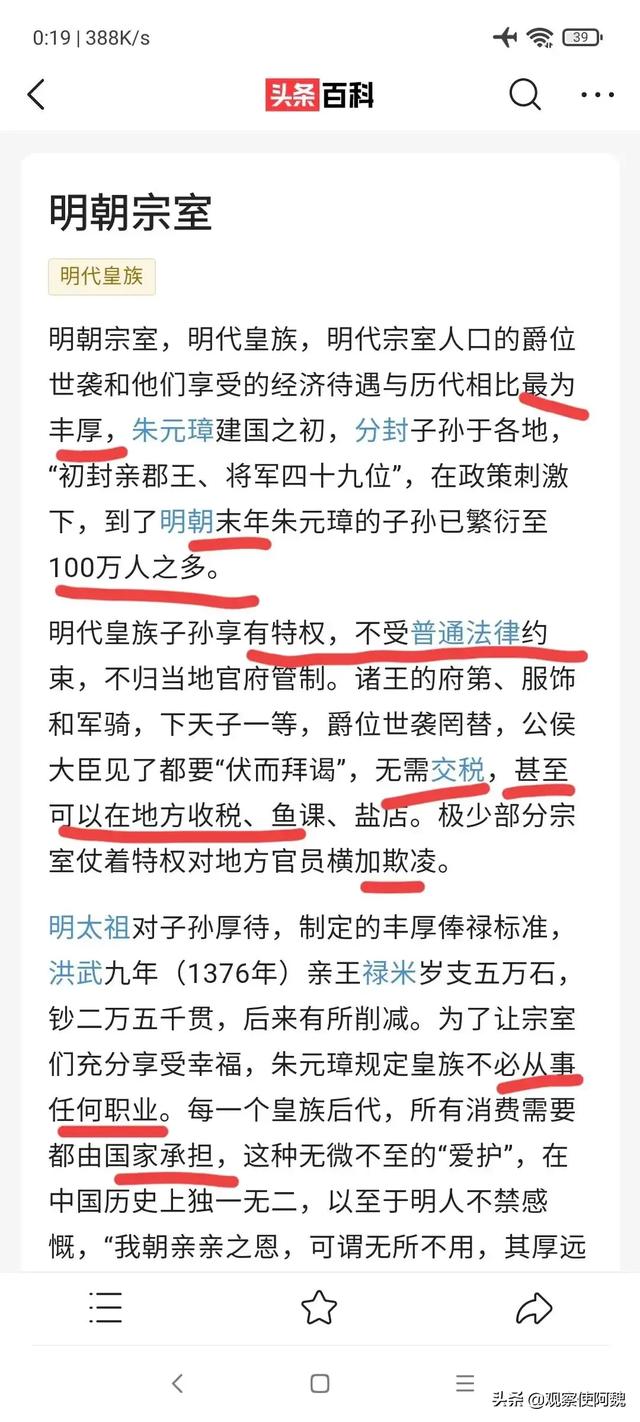Tap the 明代皇族 tag chip
Viewport: 640px width, 1422px height.
tap(101, 277)
